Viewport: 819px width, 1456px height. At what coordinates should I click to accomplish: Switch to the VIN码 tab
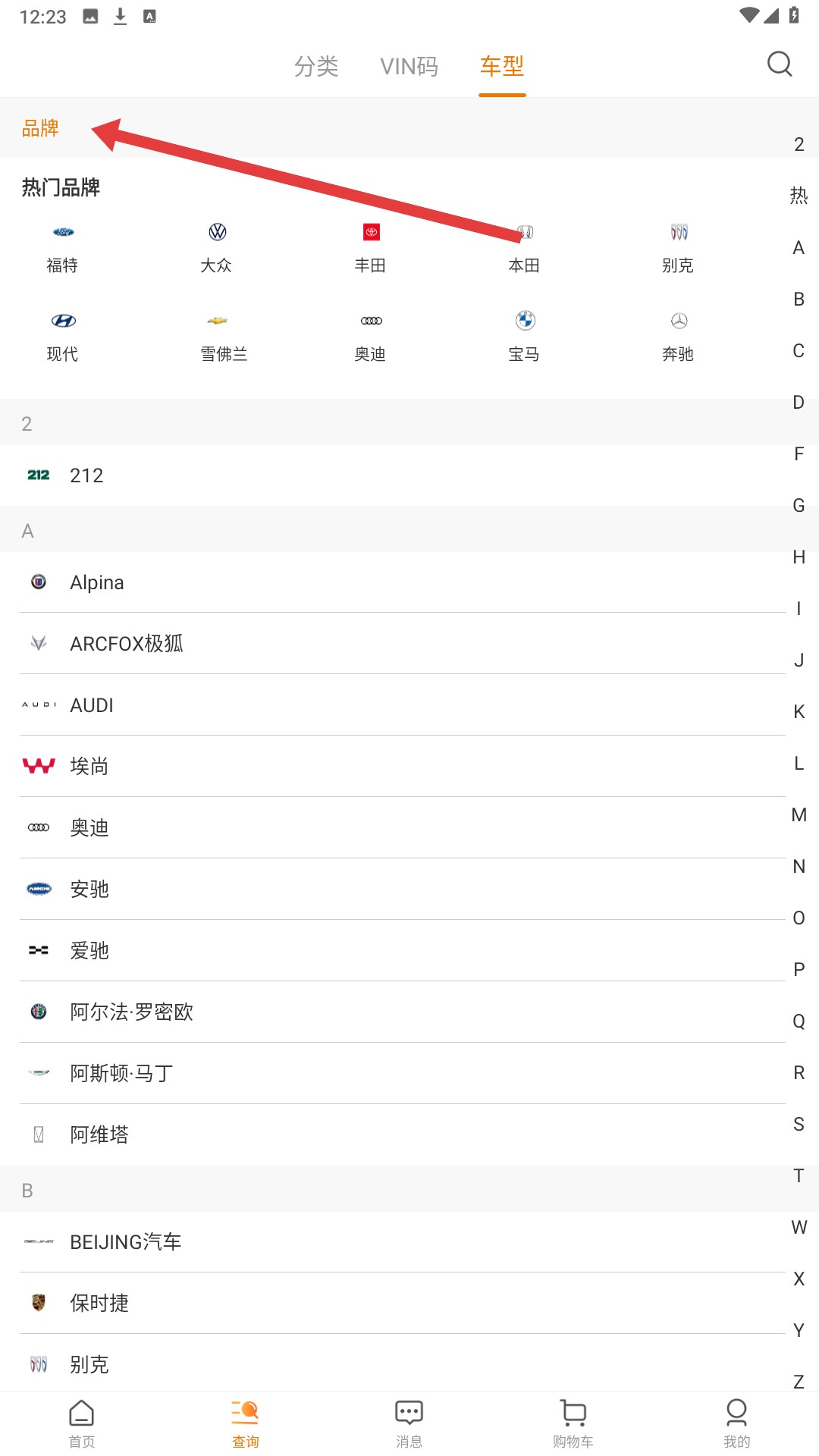click(409, 67)
